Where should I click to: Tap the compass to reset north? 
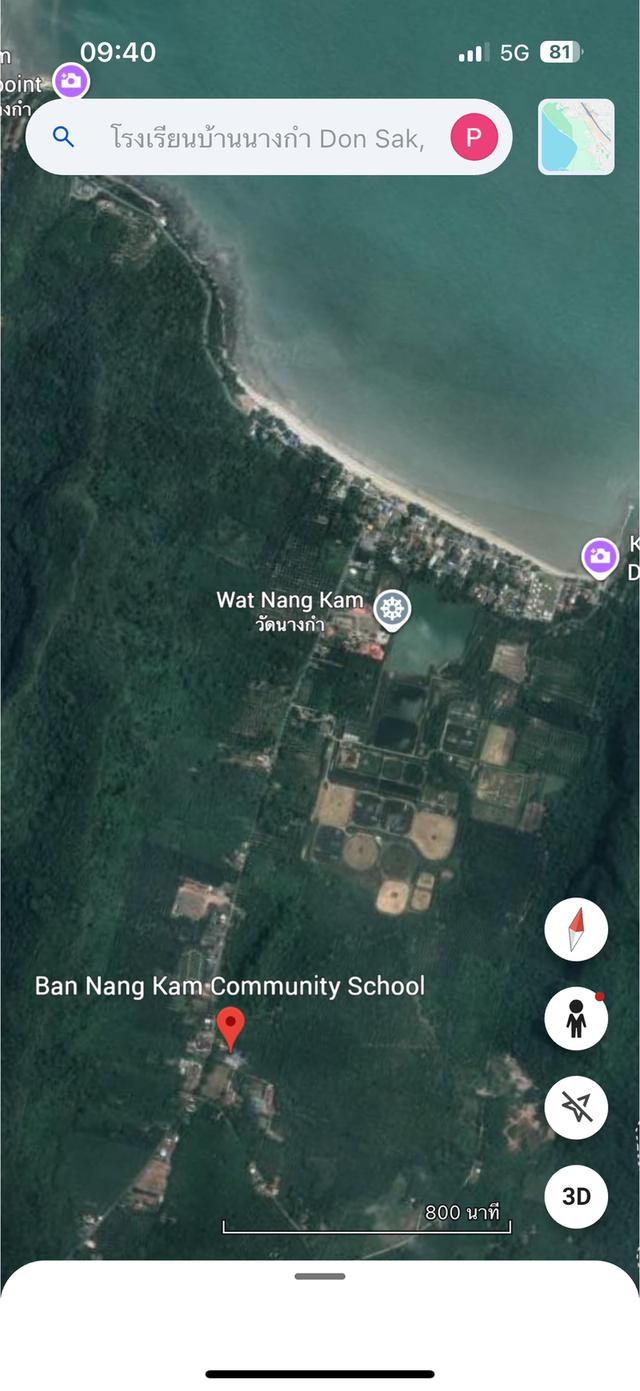pyautogui.click(x=576, y=930)
